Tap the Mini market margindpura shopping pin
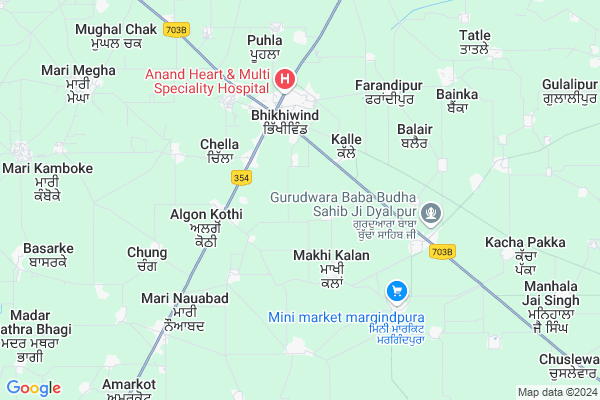 tap(397, 291)
